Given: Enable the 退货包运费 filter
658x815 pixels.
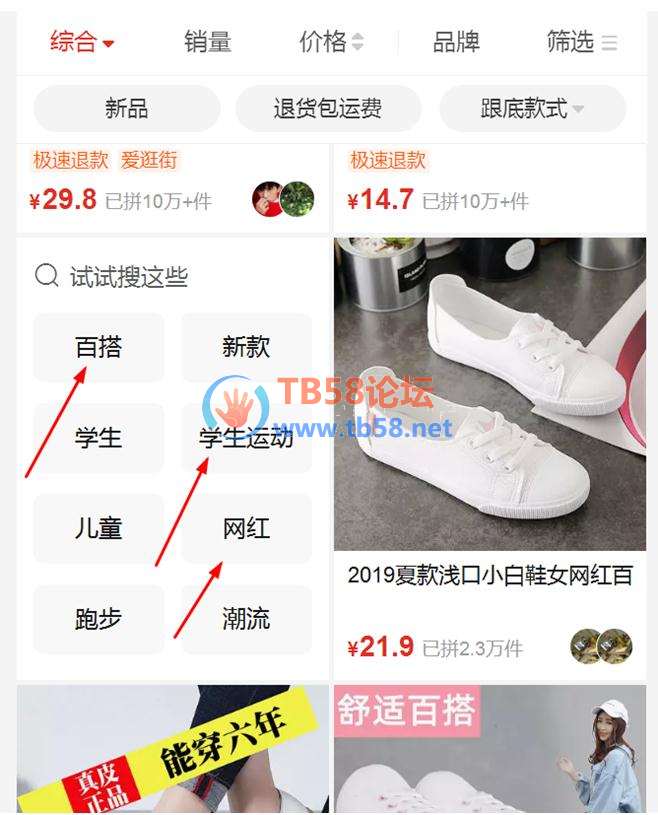Looking at the screenshot, I should 328,108.
